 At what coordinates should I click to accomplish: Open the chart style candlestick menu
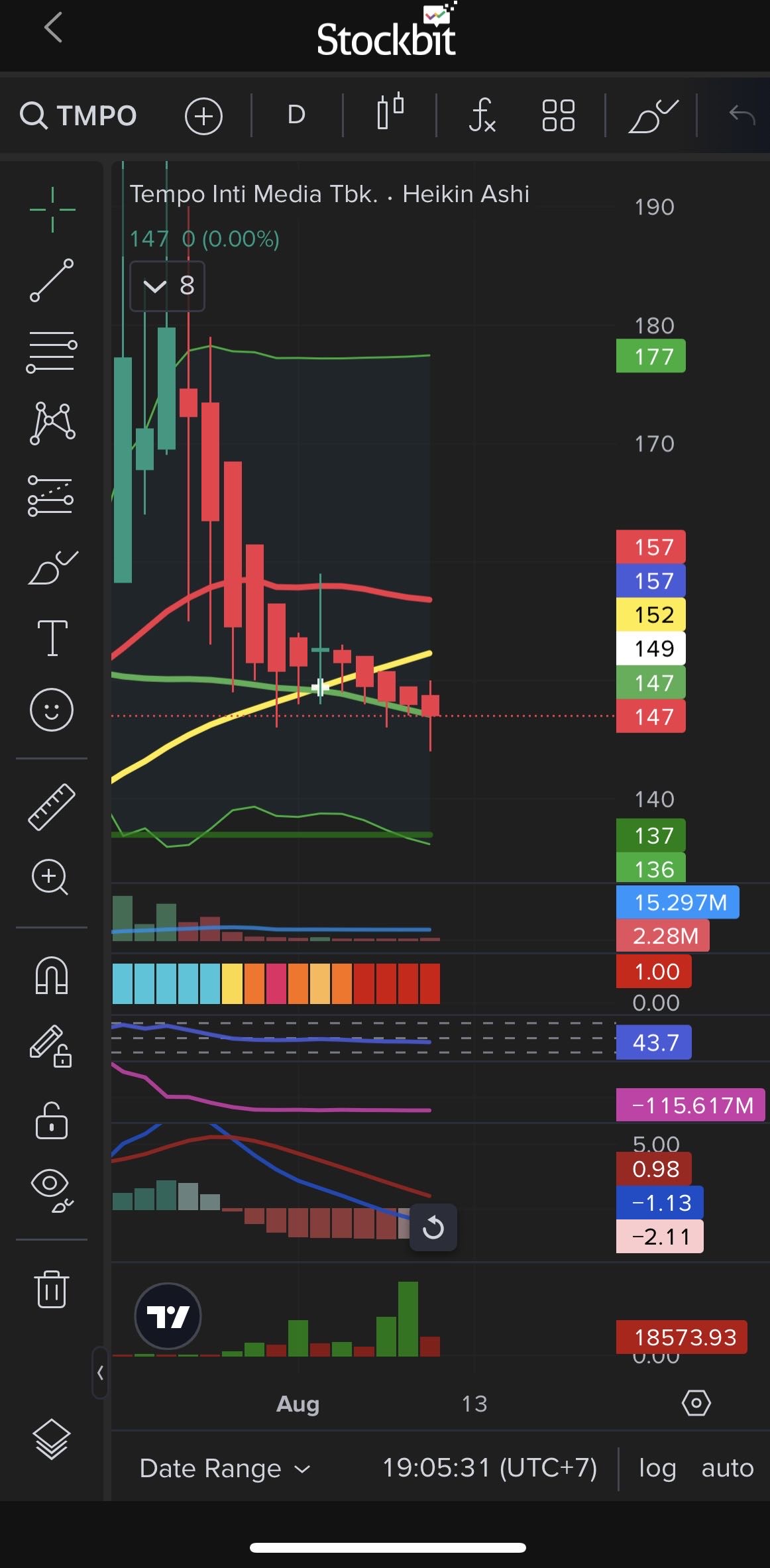tap(390, 112)
